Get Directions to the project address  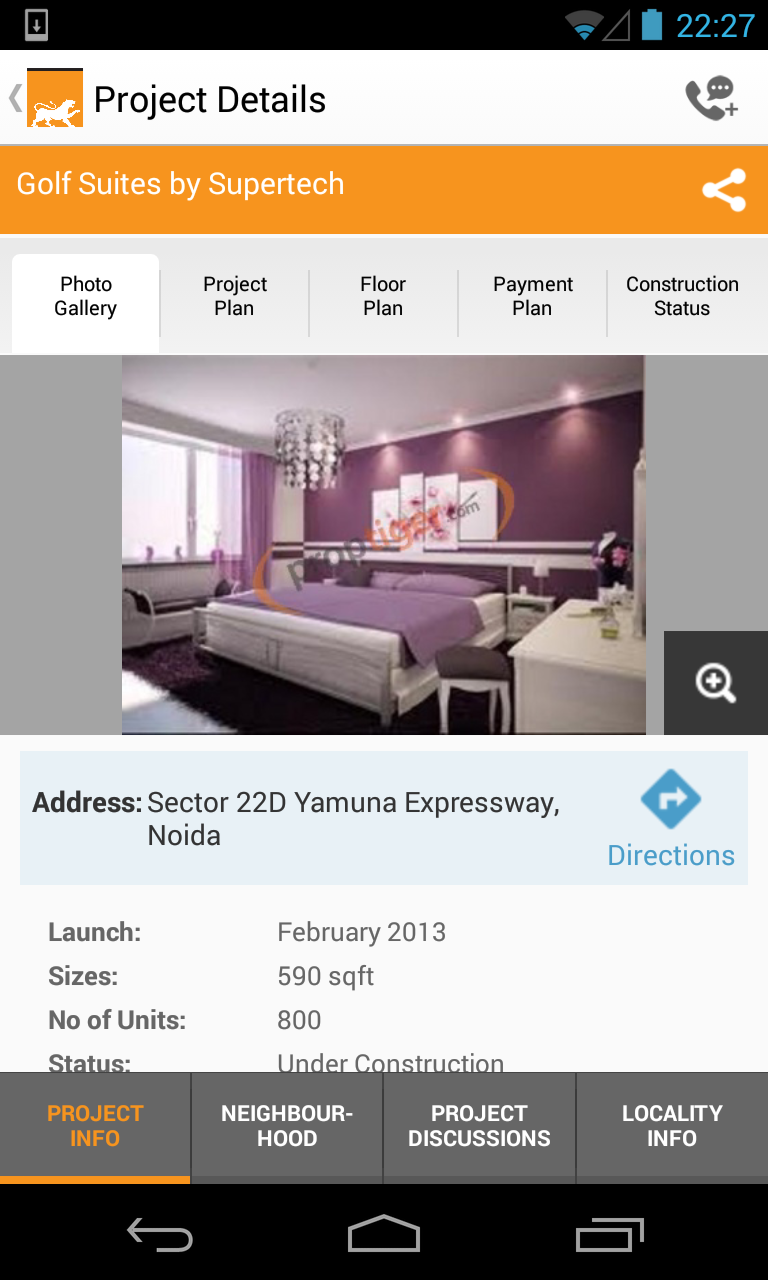pyautogui.click(x=671, y=819)
